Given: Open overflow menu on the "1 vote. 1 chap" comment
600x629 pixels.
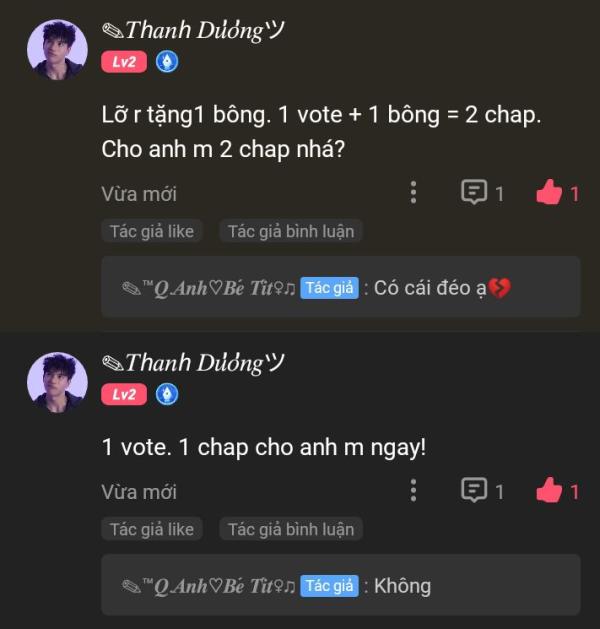Looking at the screenshot, I should coord(413,491).
